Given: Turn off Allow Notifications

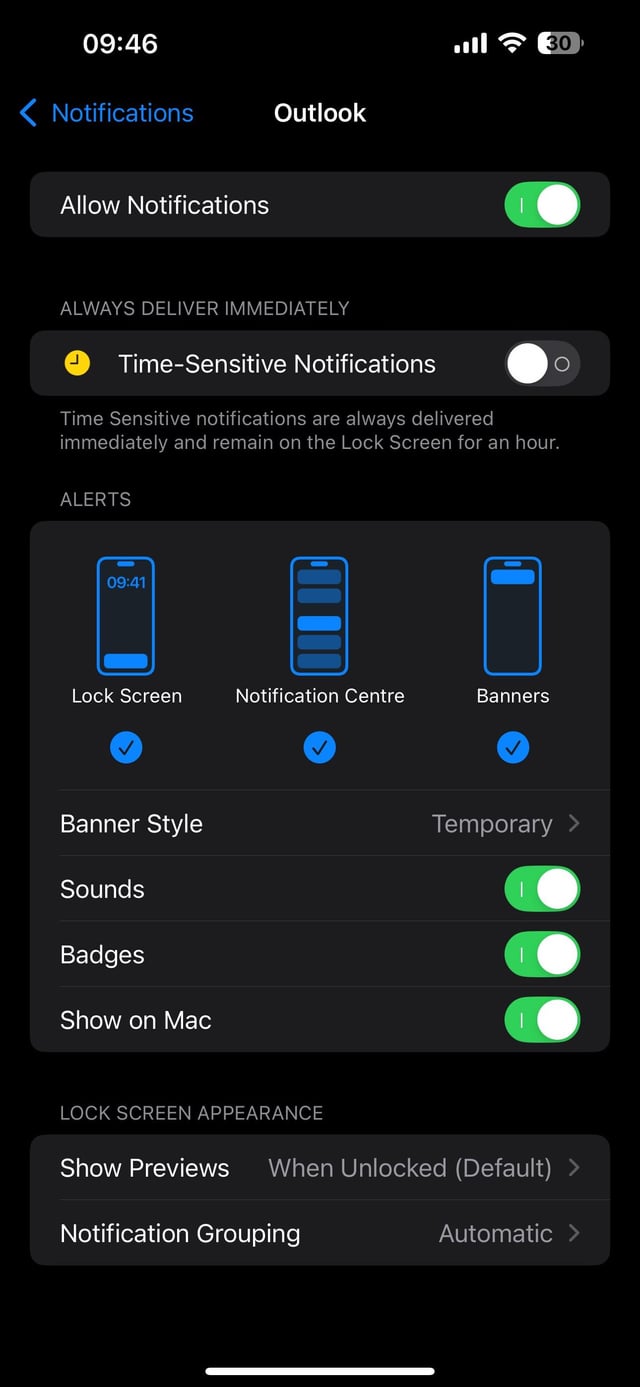Looking at the screenshot, I should pos(542,205).
